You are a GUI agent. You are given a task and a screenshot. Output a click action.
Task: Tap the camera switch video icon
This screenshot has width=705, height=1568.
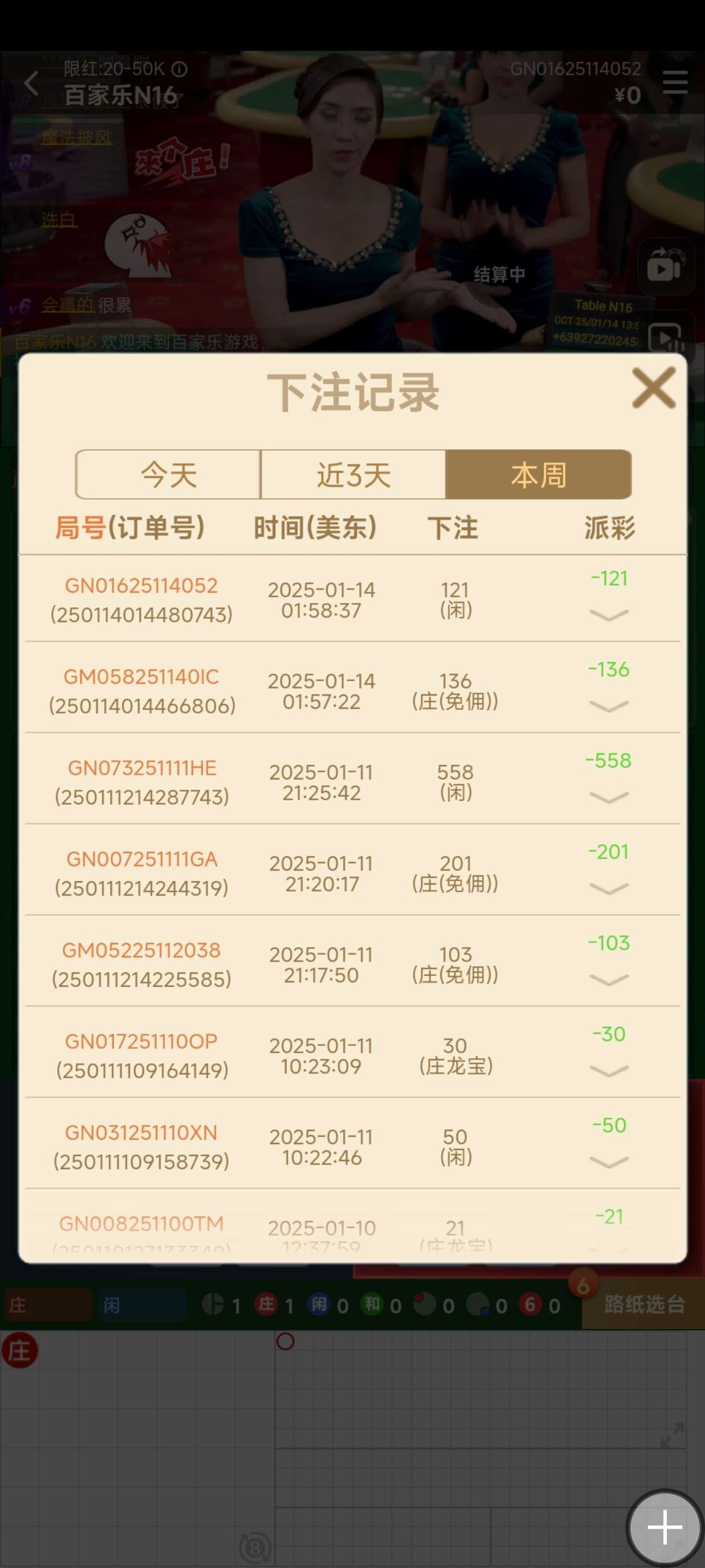[666, 265]
